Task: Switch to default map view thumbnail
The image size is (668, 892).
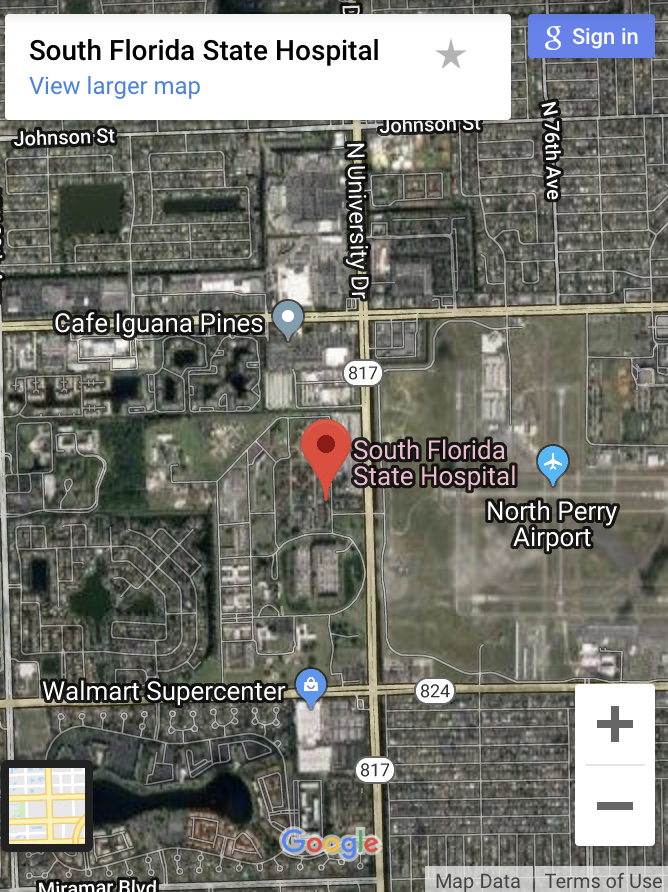Action: 46,806
